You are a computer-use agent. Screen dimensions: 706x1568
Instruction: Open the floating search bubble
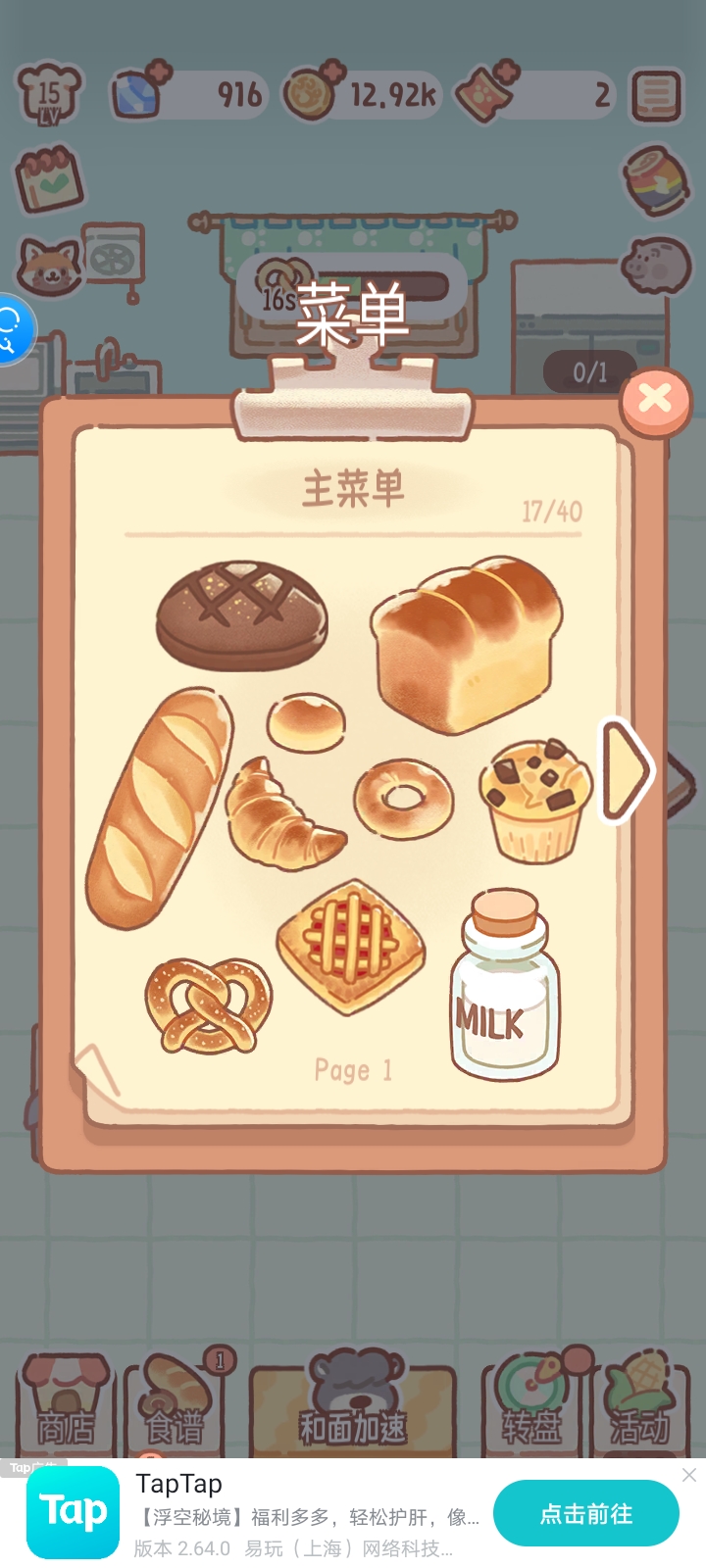pos(12,329)
